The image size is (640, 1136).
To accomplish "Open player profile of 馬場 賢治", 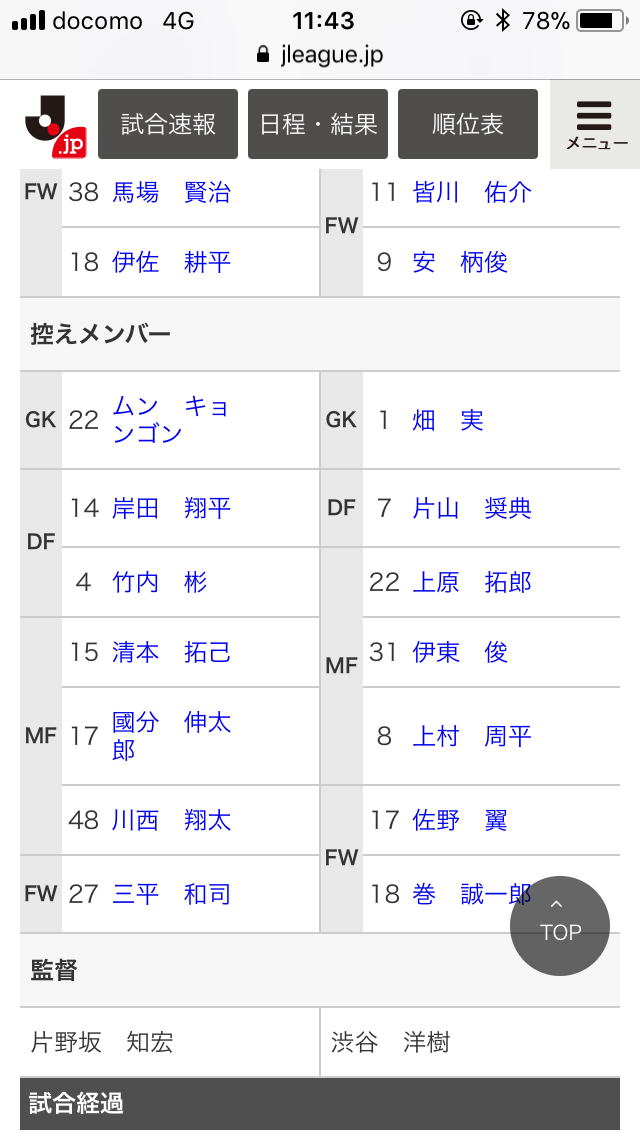I will point(171,192).
